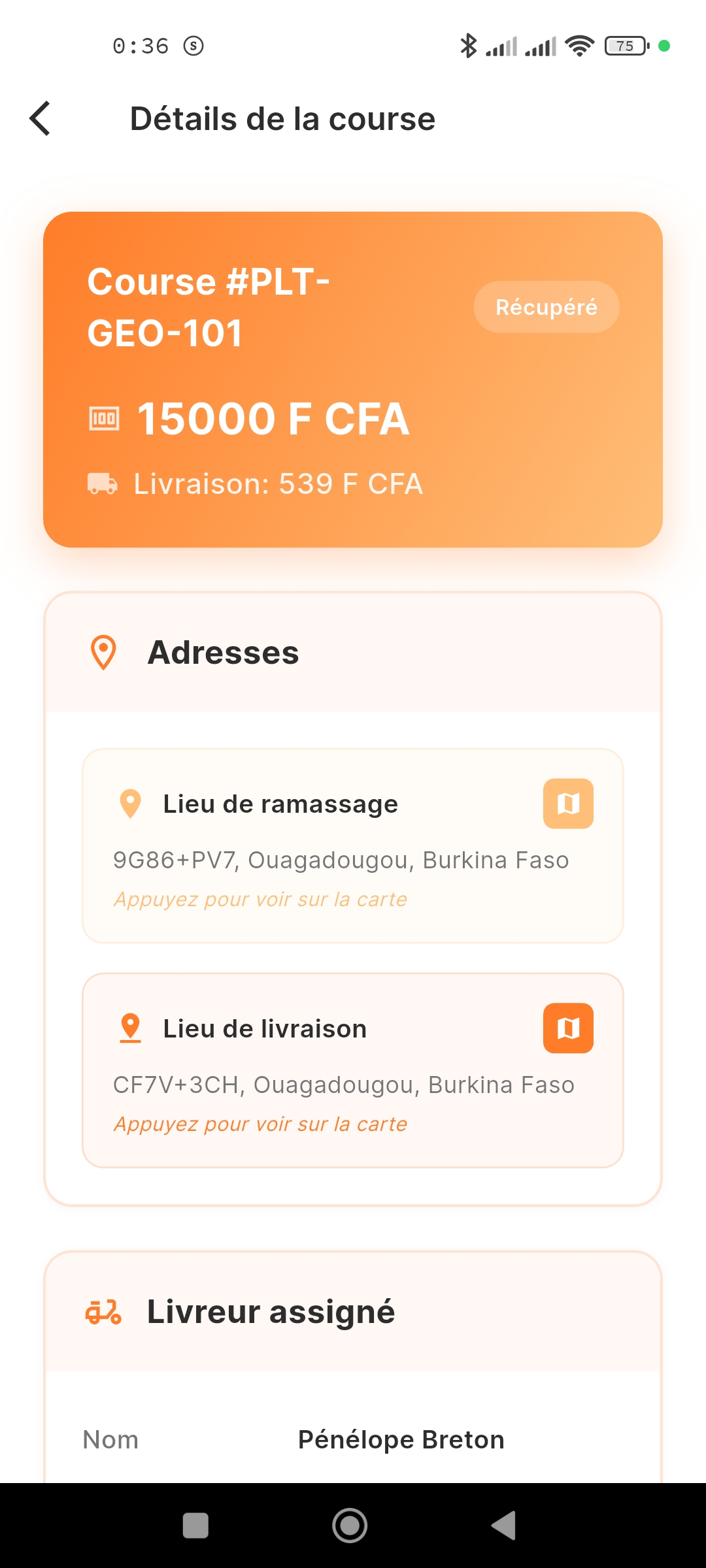Tap the battery indicator showing 75
The height and width of the screenshot is (1568, 706).
point(624,44)
